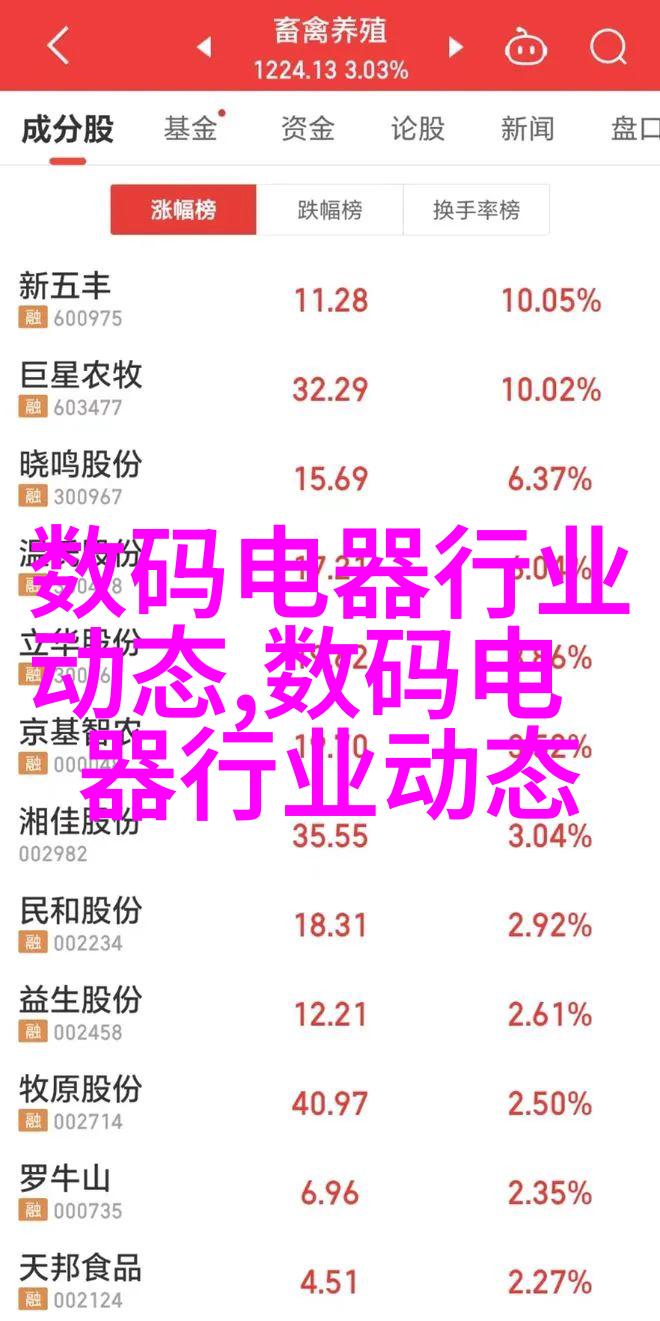This screenshot has width=660, height=1321.
Task: Show the 跌幅榜 ranking
Action: 329,210
